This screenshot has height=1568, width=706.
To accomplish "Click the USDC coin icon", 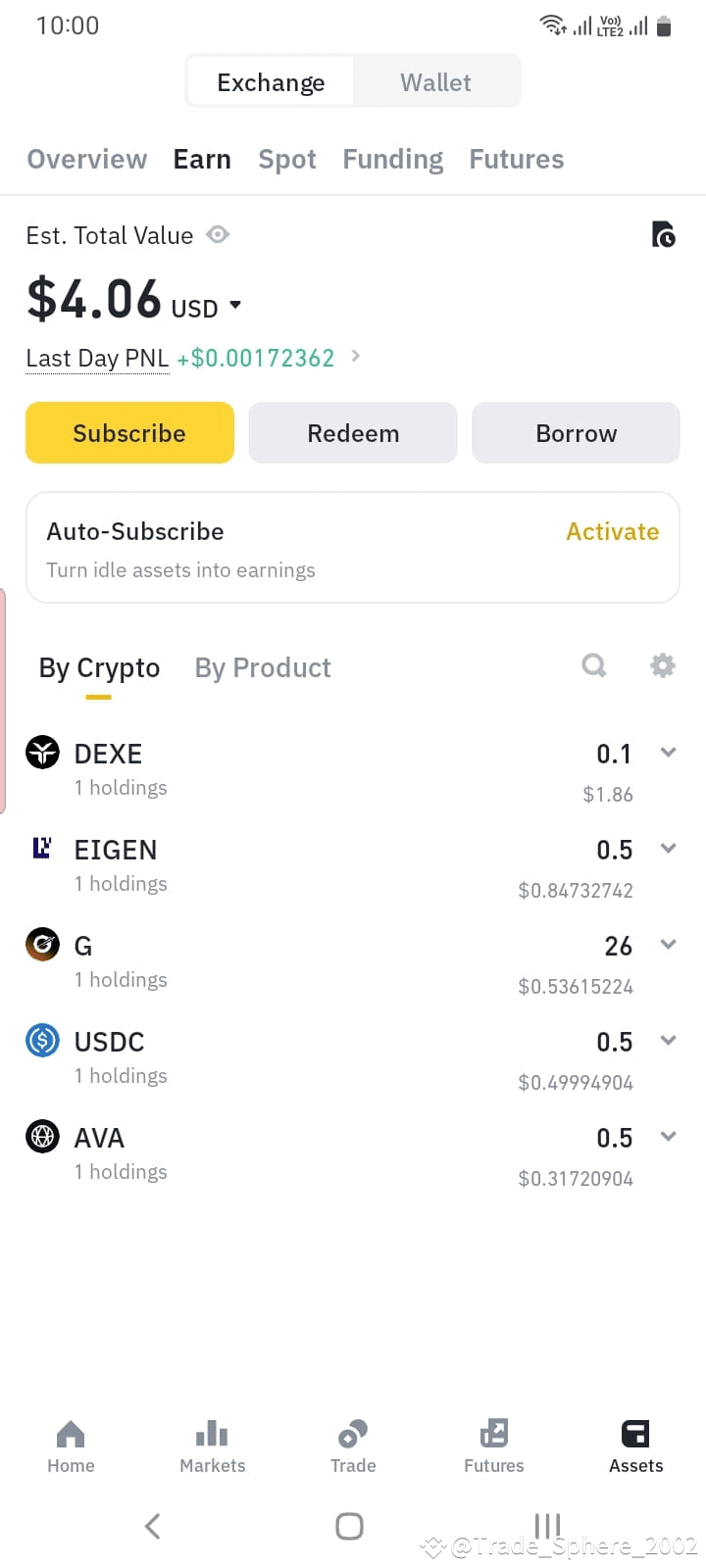I will click(42, 1041).
